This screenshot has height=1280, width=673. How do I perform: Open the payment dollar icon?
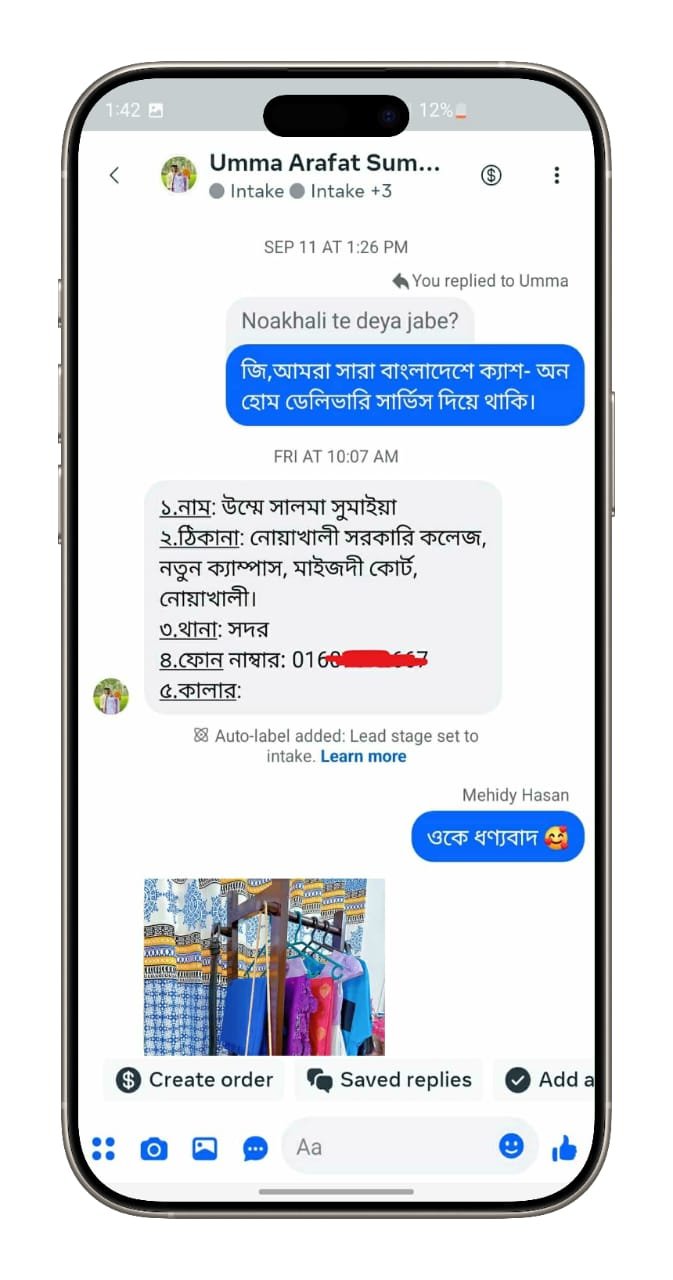[491, 175]
